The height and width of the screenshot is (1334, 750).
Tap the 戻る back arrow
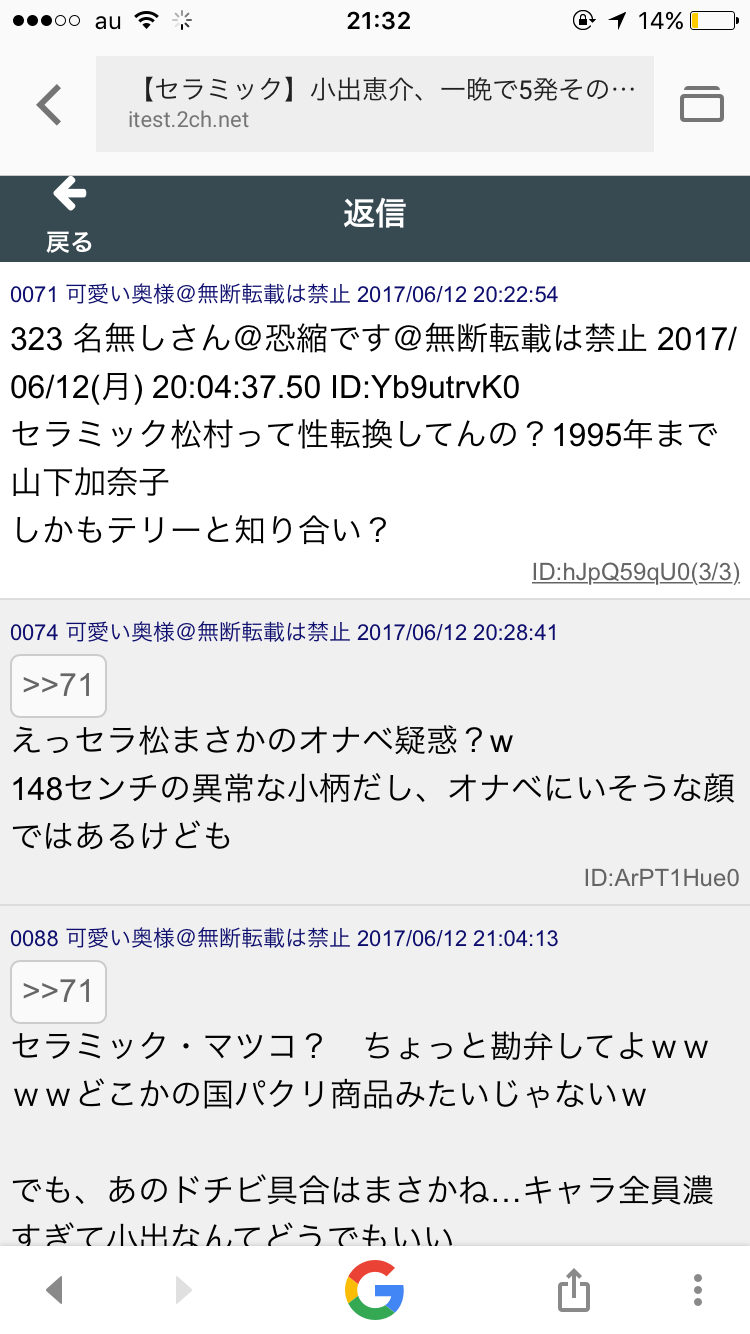[69, 215]
